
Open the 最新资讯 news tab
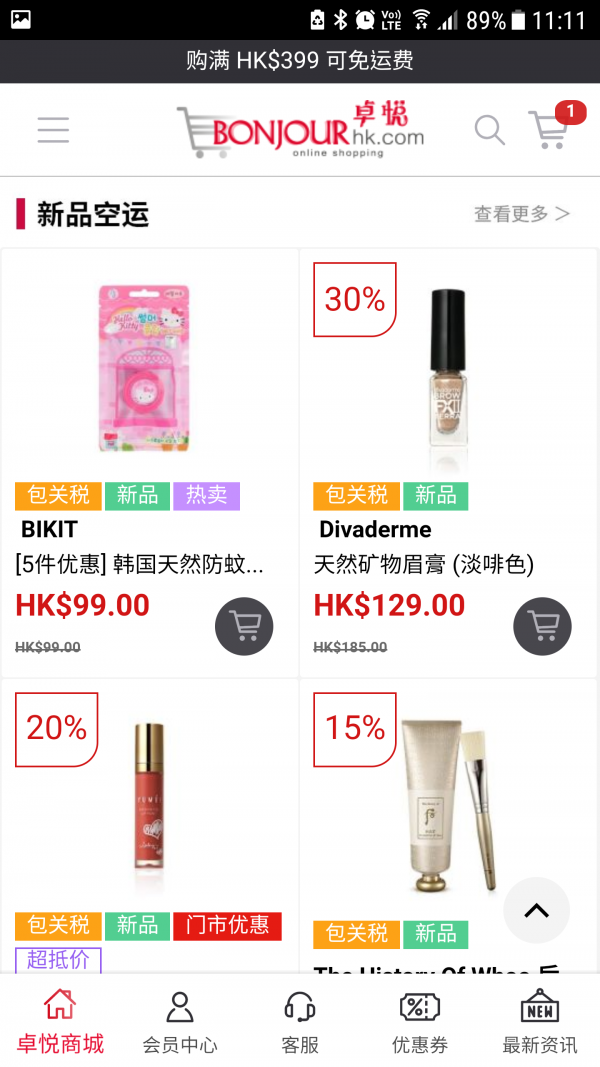(540, 1022)
